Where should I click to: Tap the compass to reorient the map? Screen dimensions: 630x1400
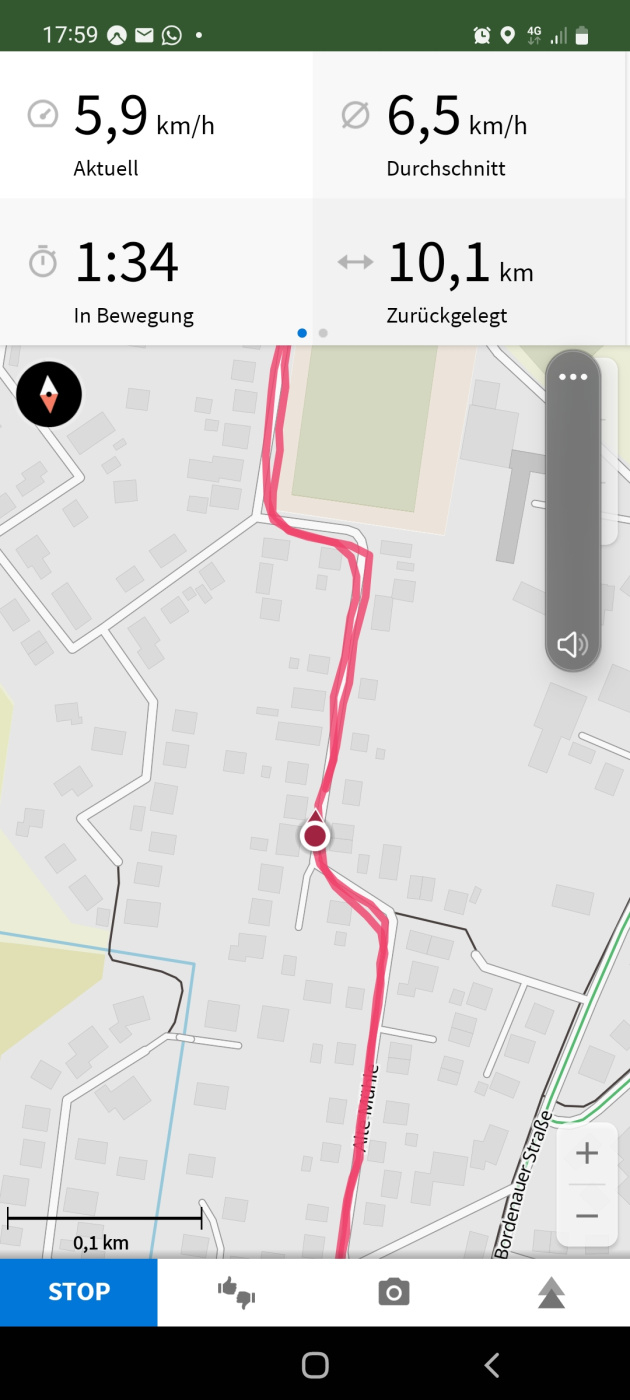tap(49, 394)
